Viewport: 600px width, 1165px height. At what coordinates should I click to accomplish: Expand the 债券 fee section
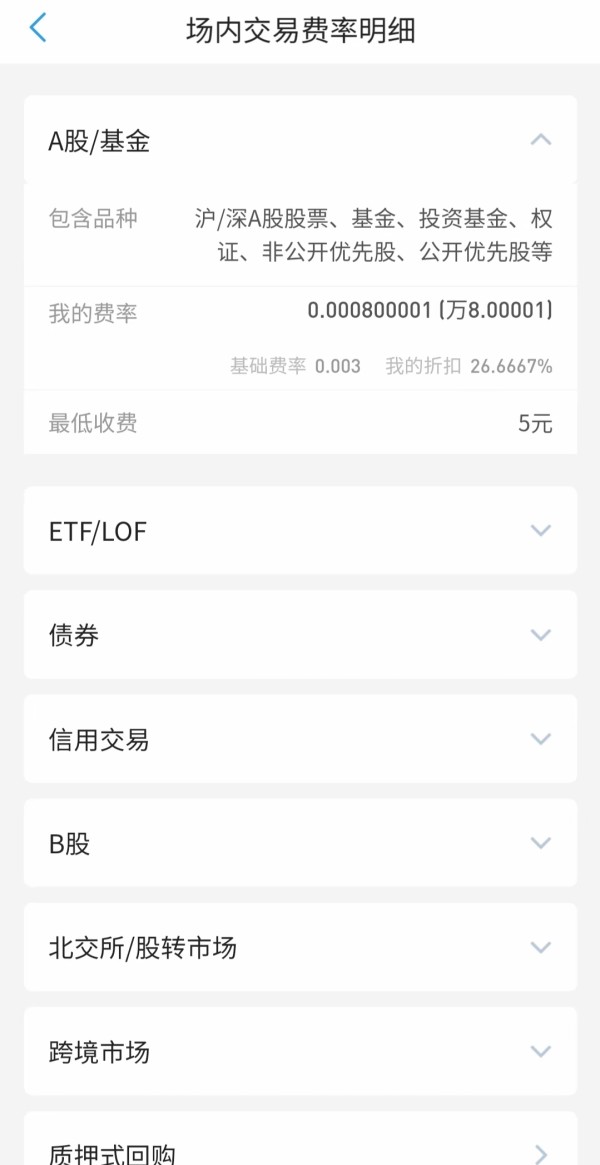click(300, 635)
